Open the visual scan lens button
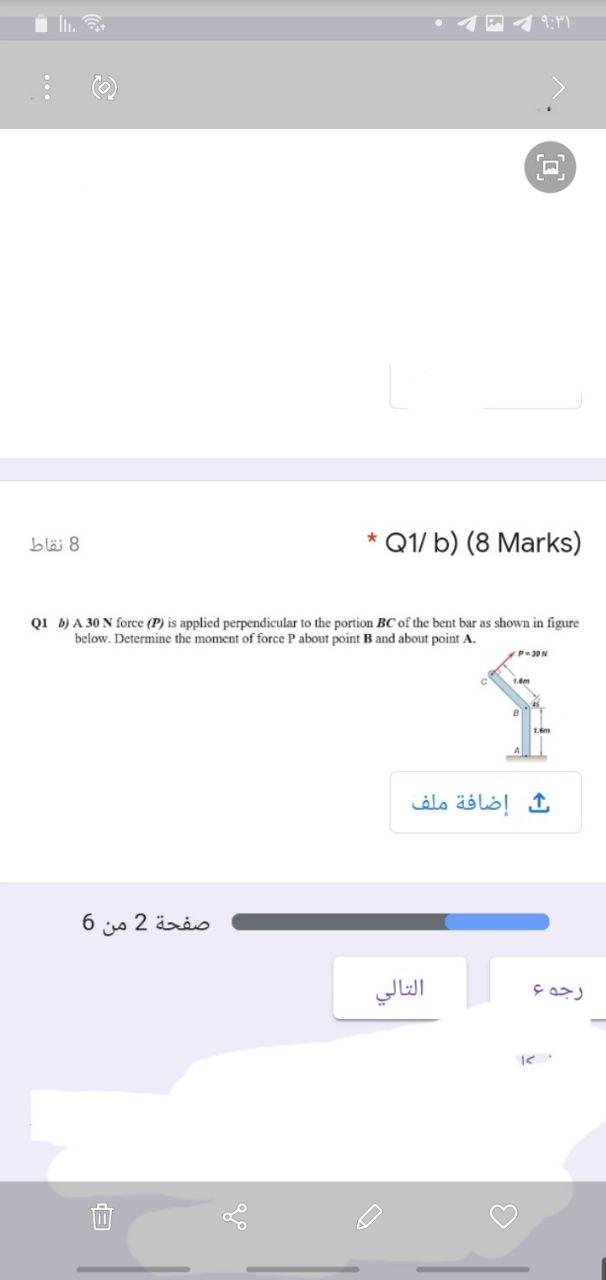Image resolution: width=606 pixels, height=1280 pixels. coord(552,165)
